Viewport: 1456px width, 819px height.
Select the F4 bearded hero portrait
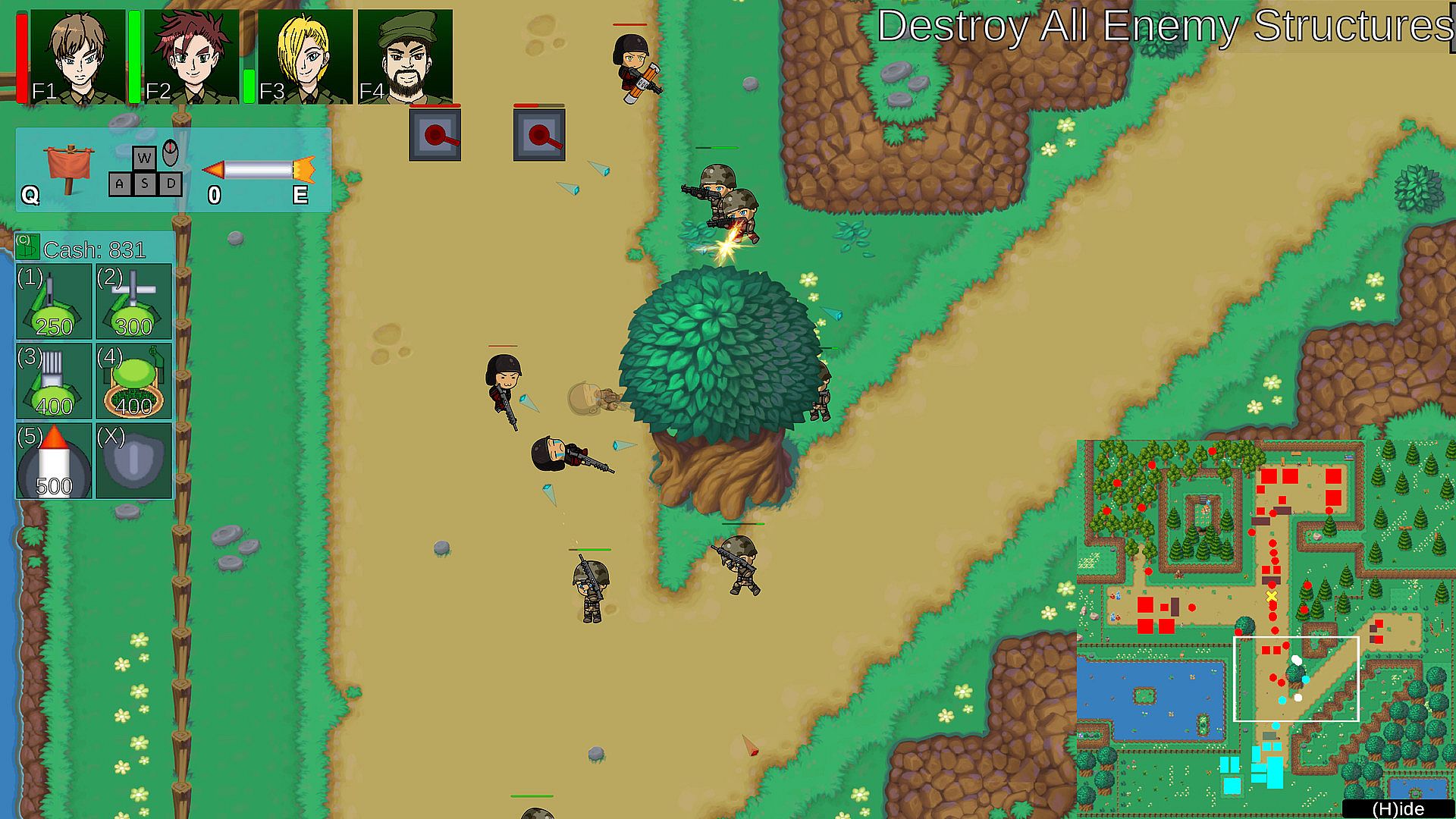coord(405,57)
